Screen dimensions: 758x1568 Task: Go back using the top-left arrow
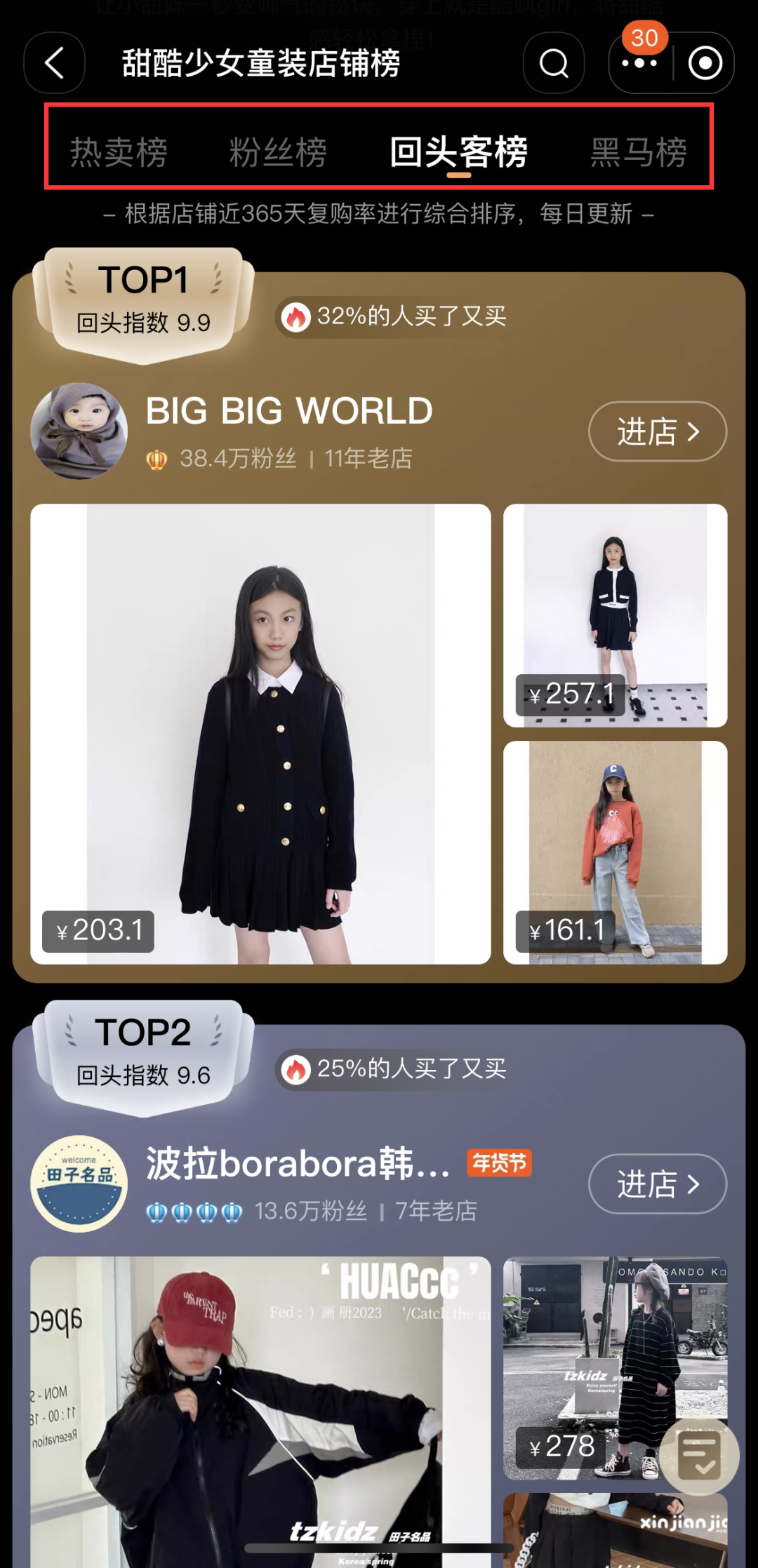(x=55, y=63)
